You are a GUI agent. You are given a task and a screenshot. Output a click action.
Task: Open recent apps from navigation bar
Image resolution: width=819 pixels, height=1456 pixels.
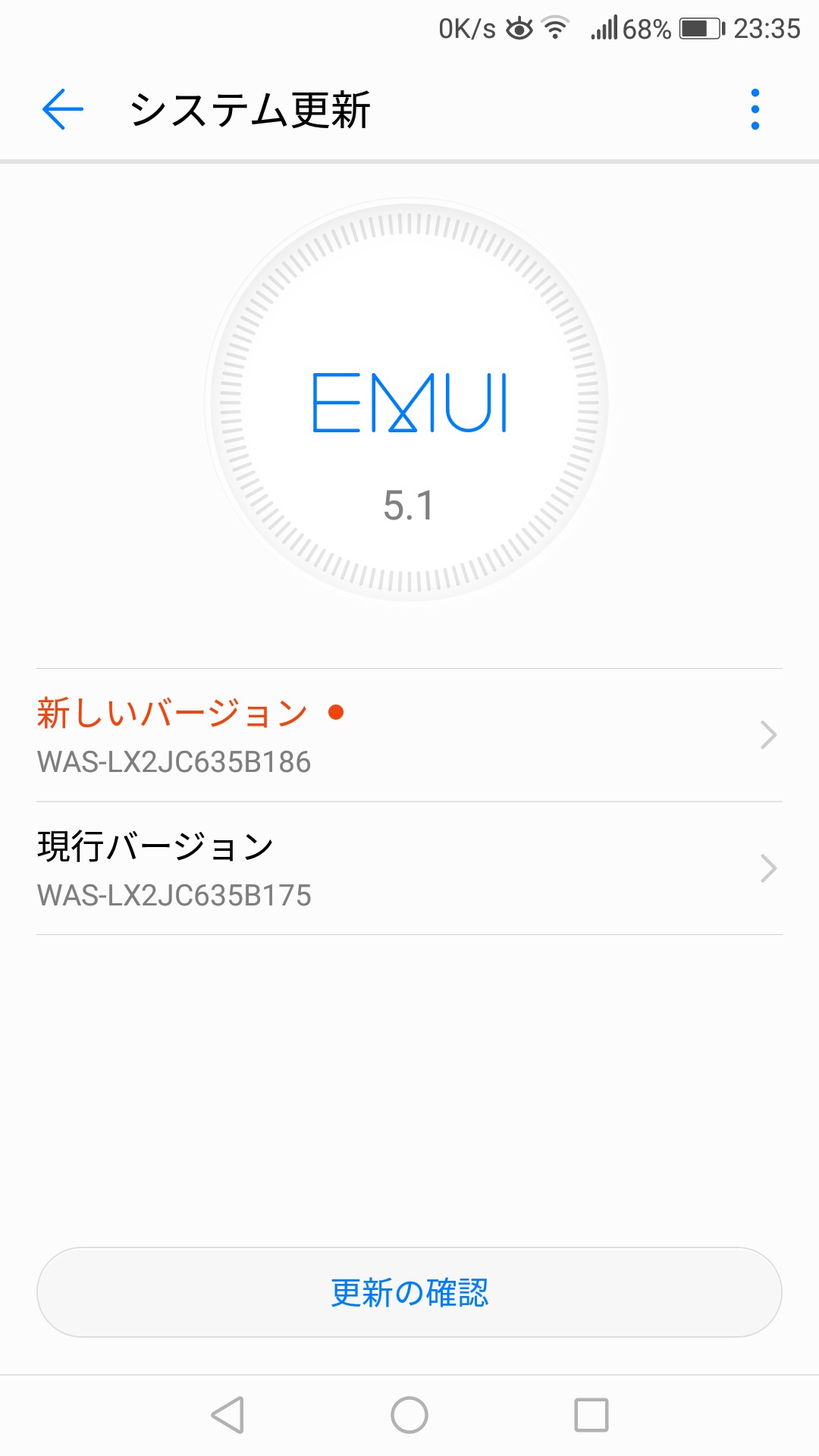(x=591, y=1415)
